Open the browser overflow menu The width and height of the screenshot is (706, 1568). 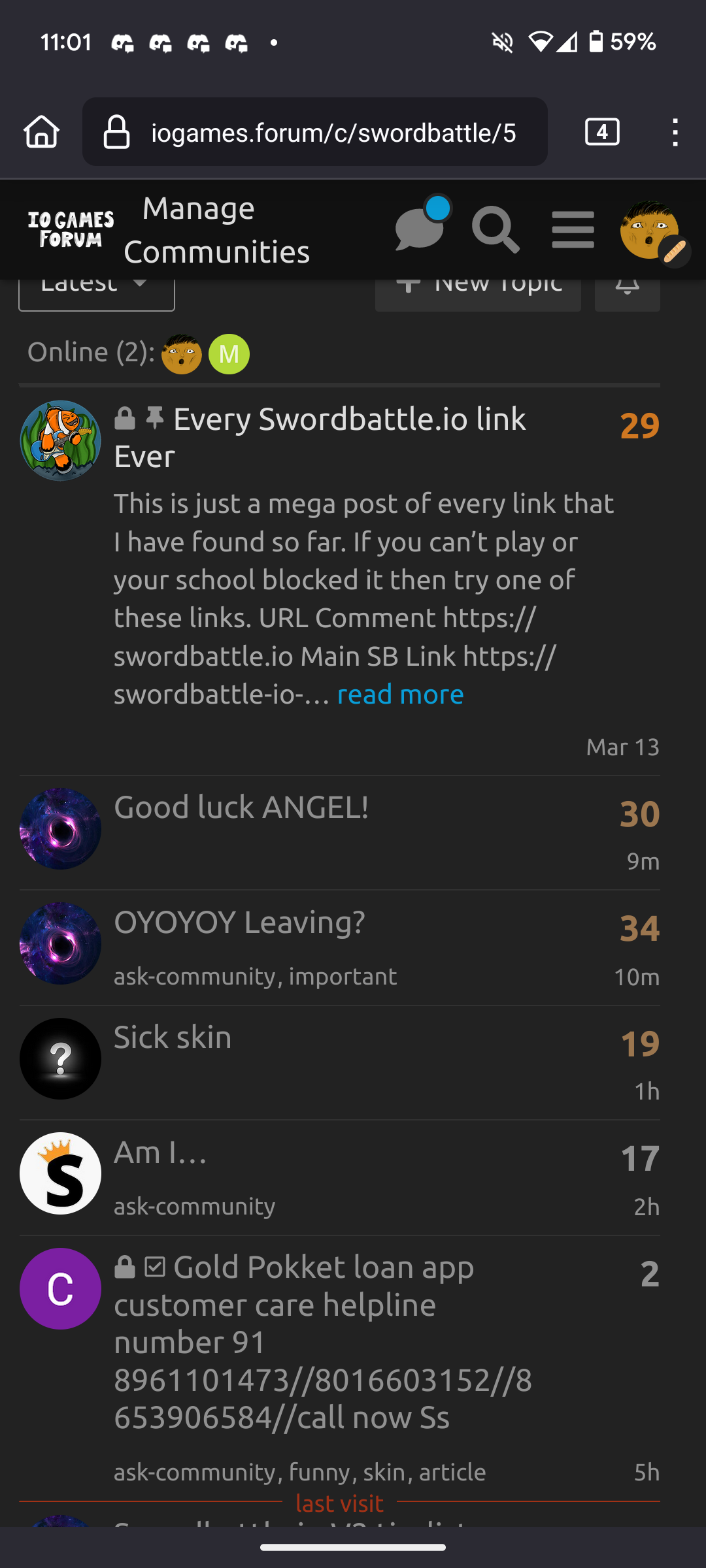[675, 132]
